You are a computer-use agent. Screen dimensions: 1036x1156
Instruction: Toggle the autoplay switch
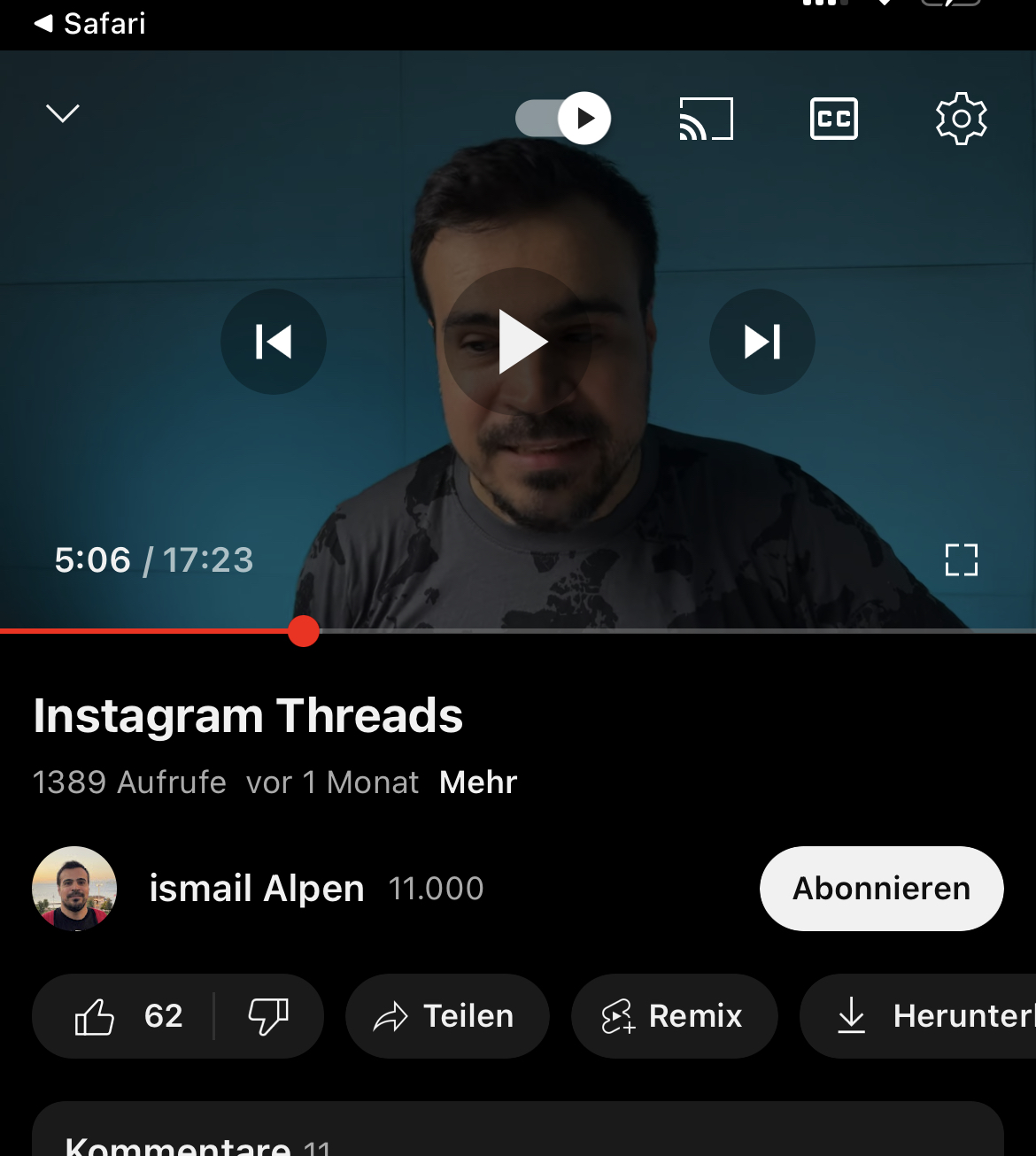pos(563,118)
